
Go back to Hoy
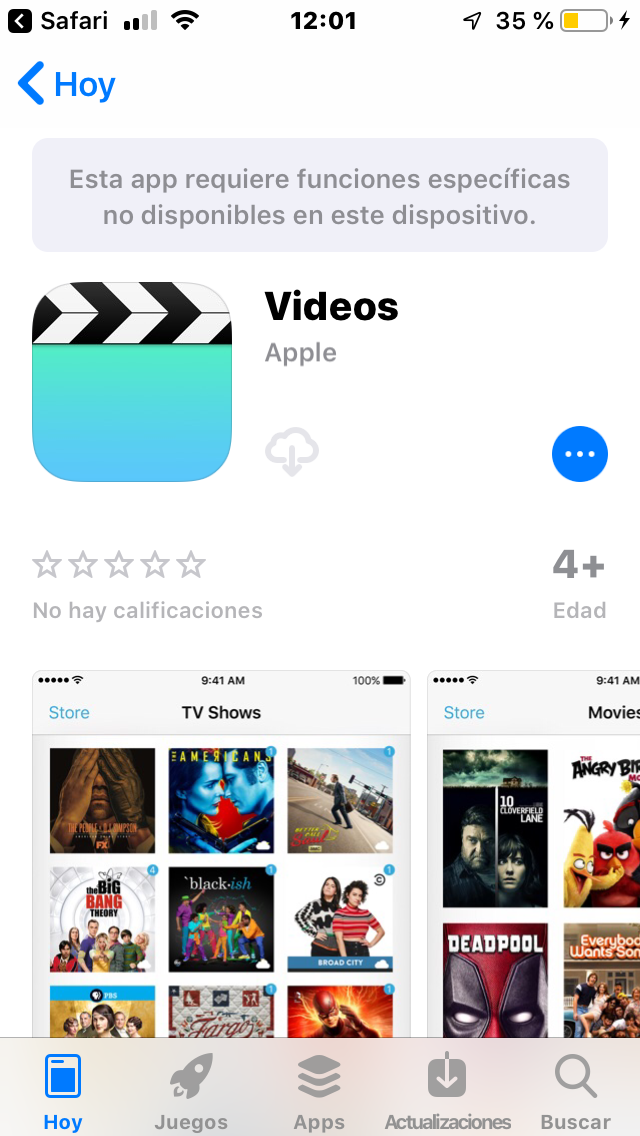[67, 85]
